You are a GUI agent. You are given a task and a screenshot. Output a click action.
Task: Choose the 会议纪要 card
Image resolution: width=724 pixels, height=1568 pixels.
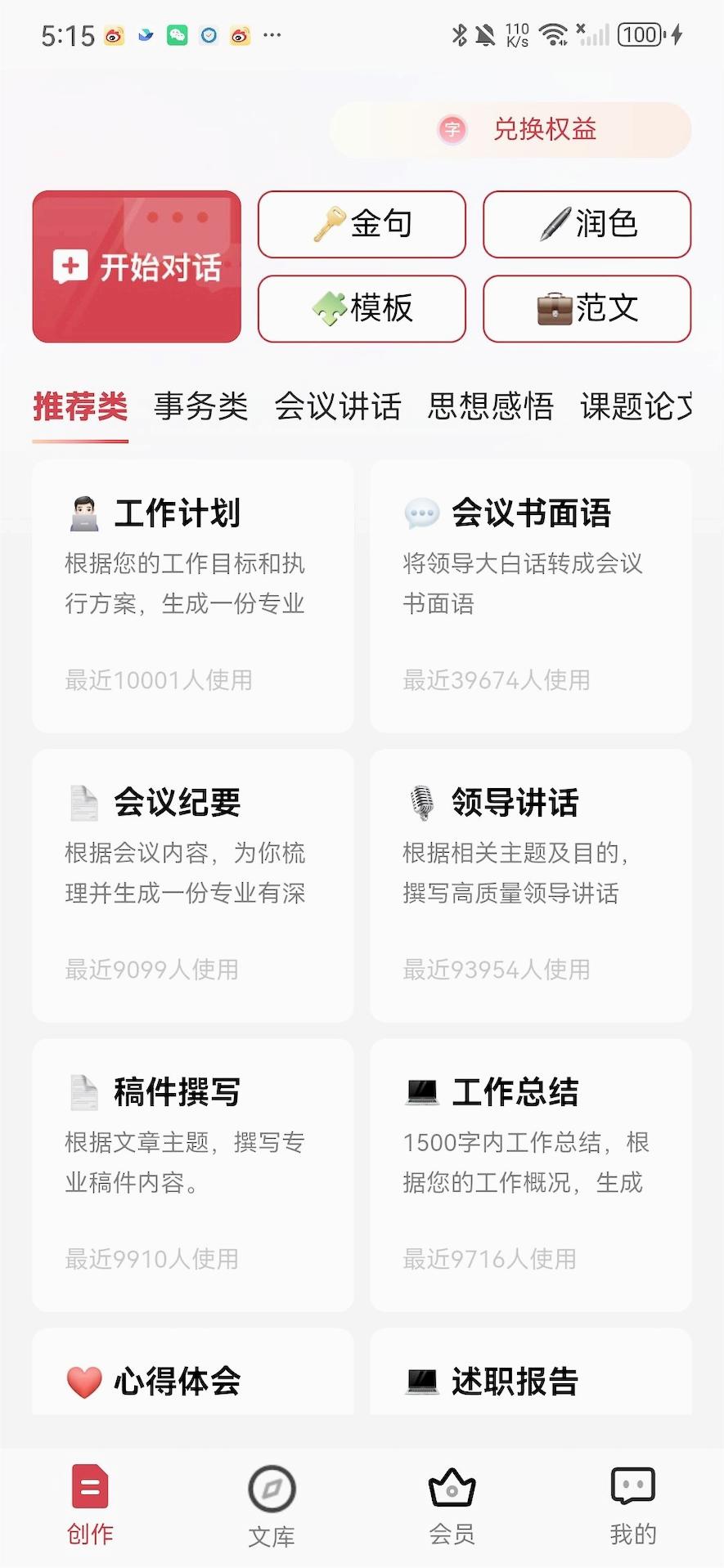click(x=193, y=885)
